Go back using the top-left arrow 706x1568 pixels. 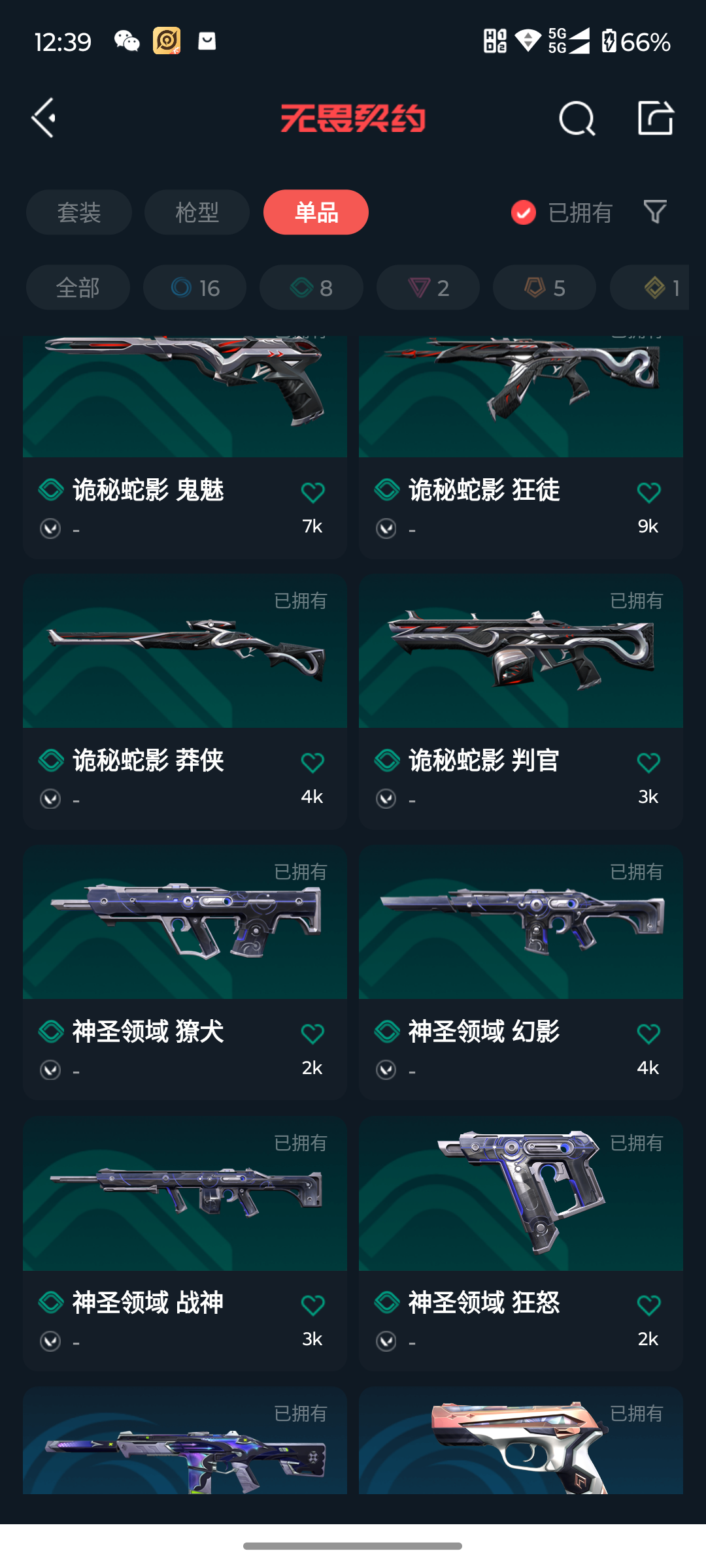point(44,118)
